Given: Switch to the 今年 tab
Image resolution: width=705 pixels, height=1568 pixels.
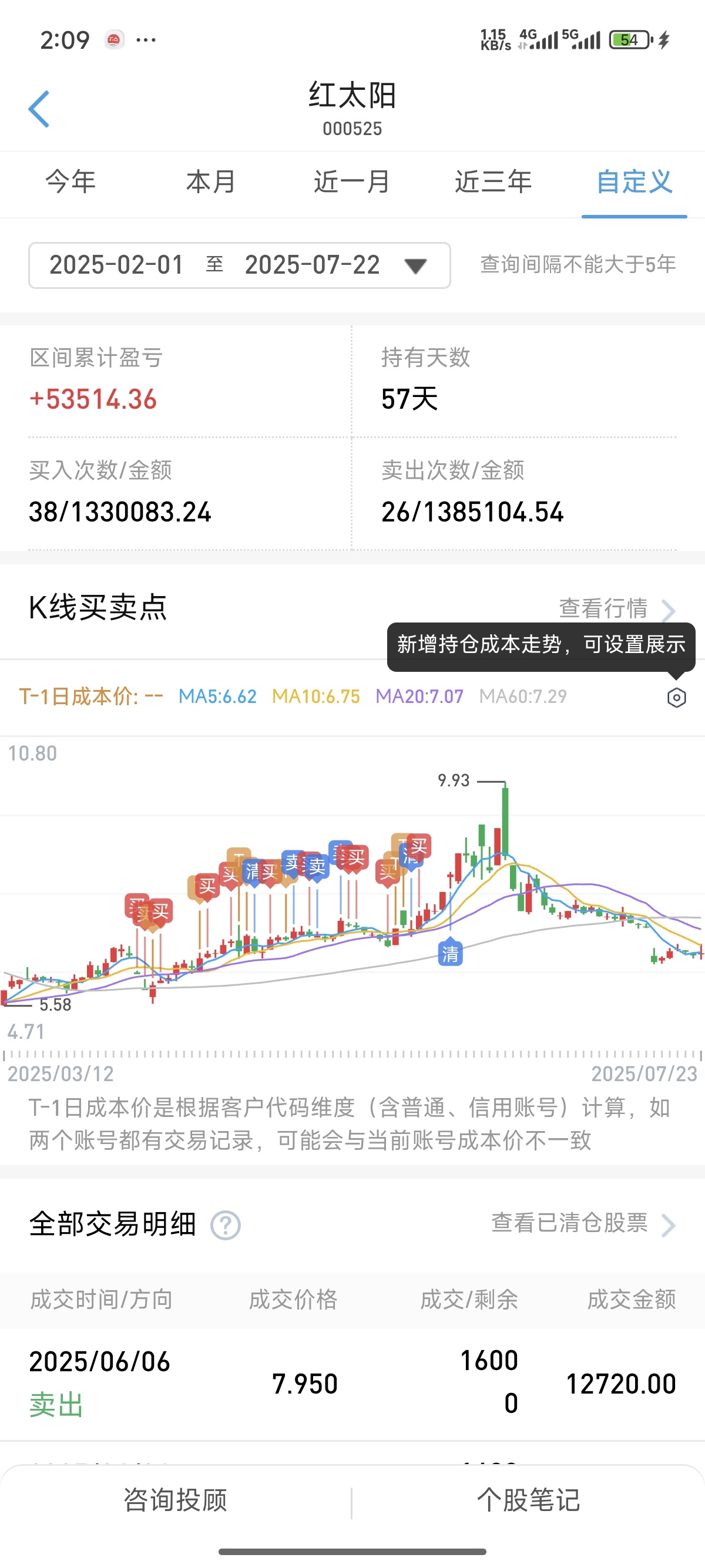Looking at the screenshot, I should point(70,181).
